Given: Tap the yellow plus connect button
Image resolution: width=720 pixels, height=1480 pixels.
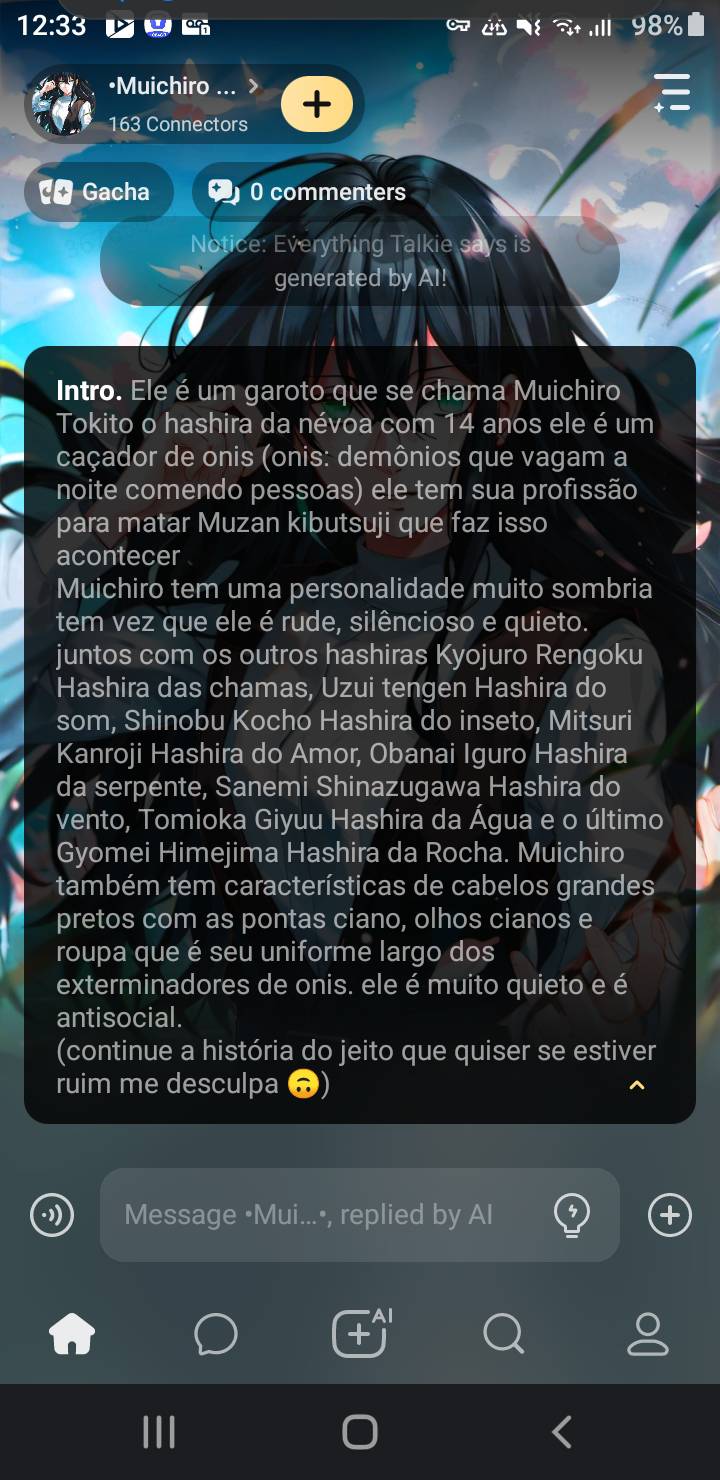Looking at the screenshot, I should pyautogui.click(x=317, y=104).
